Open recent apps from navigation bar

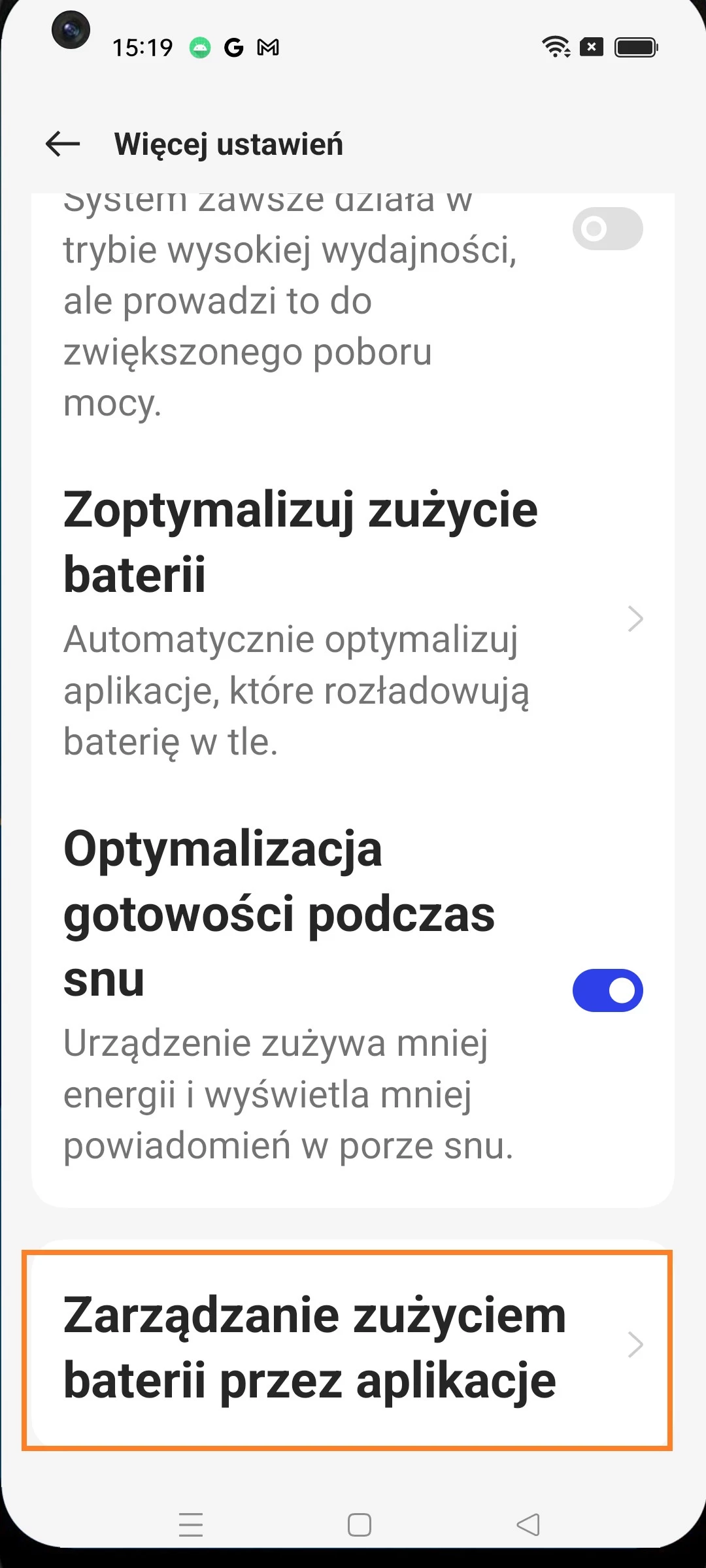pyautogui.click(x=191, y=1525)
